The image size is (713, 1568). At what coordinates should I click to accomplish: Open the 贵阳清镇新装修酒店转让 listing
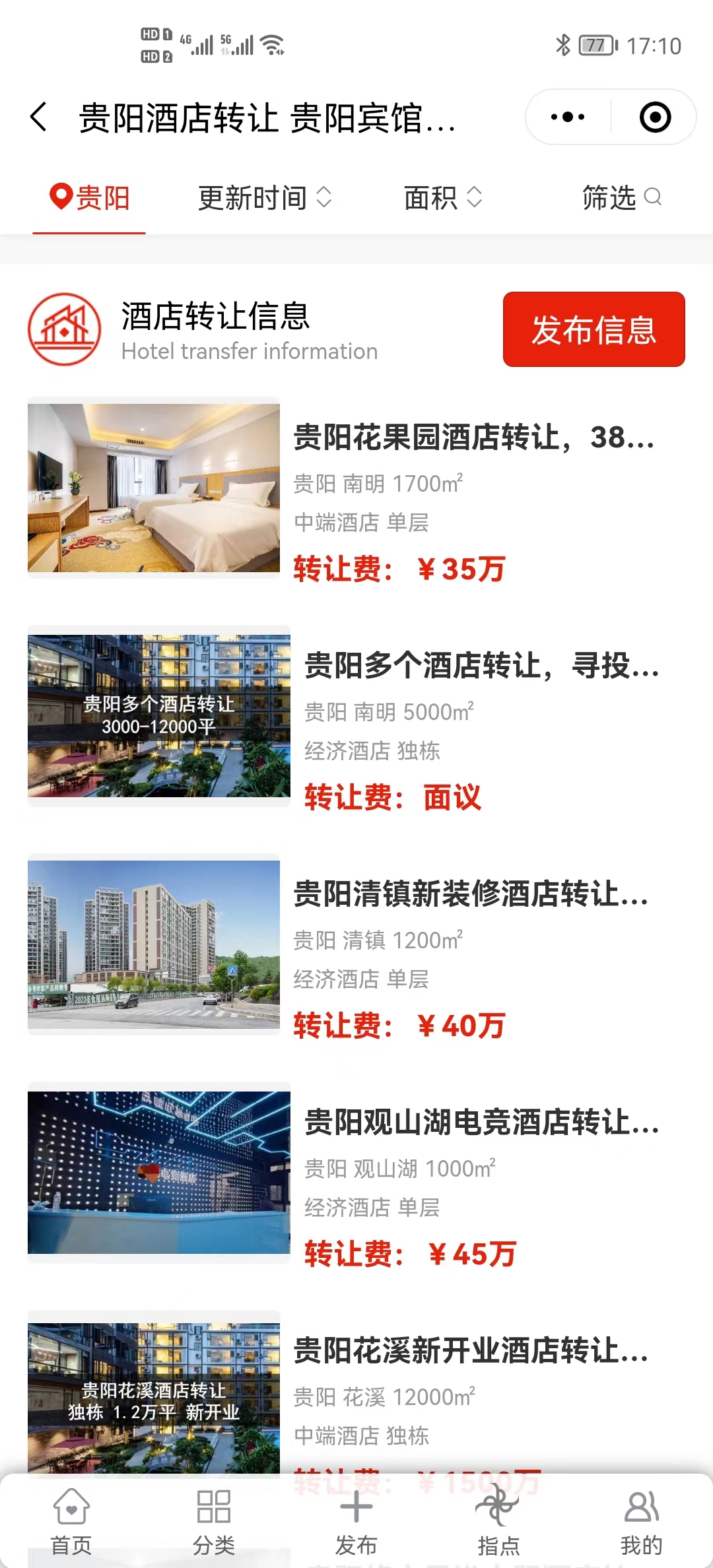point(470,894)
